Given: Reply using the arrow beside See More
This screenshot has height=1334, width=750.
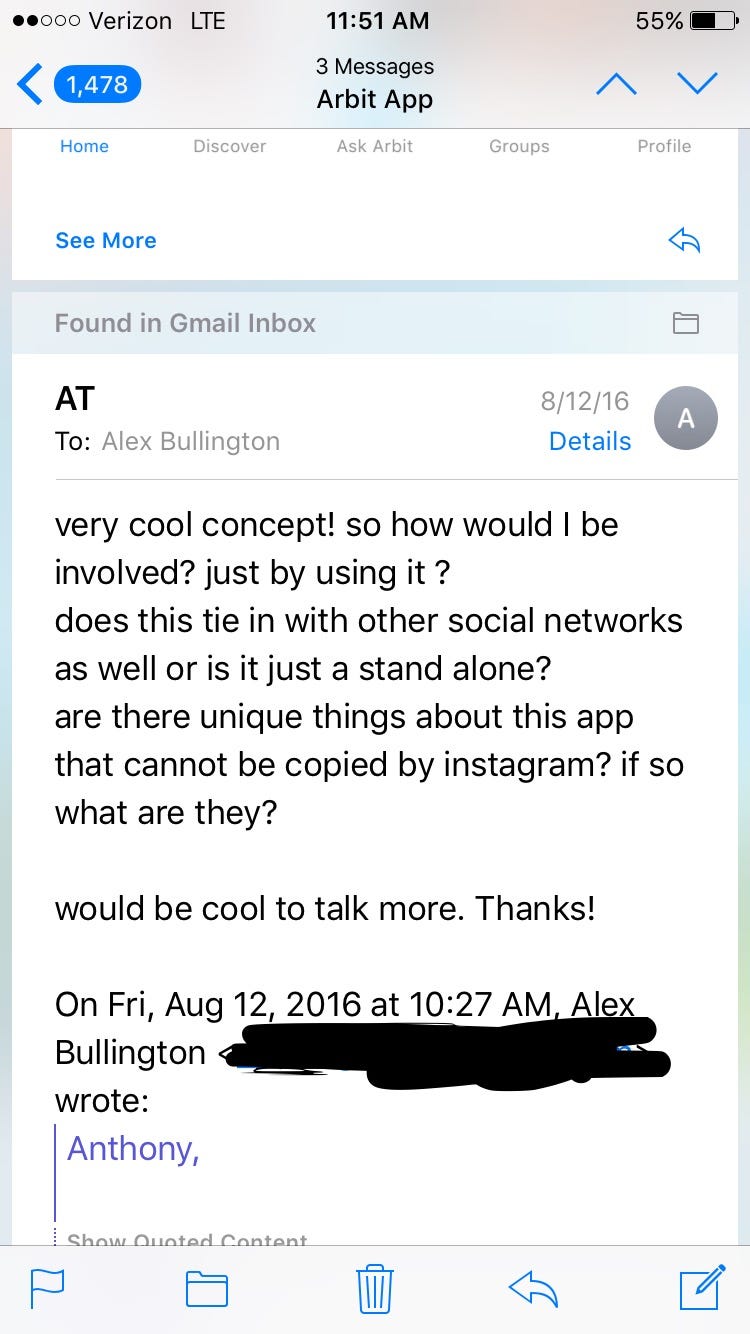Looking at the screenshot, I should [x=684, y=240].
